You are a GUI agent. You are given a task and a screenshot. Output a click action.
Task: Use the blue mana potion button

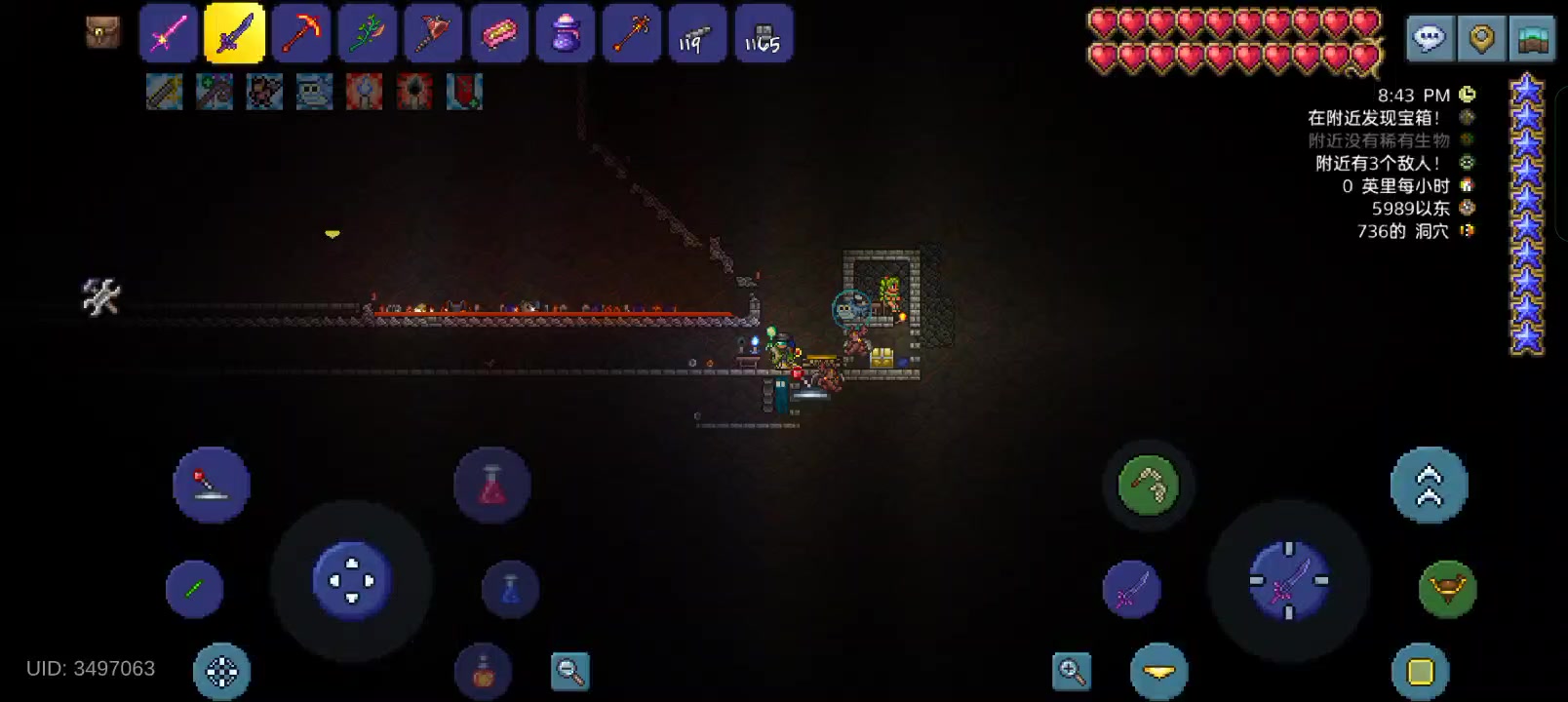(x=510, y=589)
